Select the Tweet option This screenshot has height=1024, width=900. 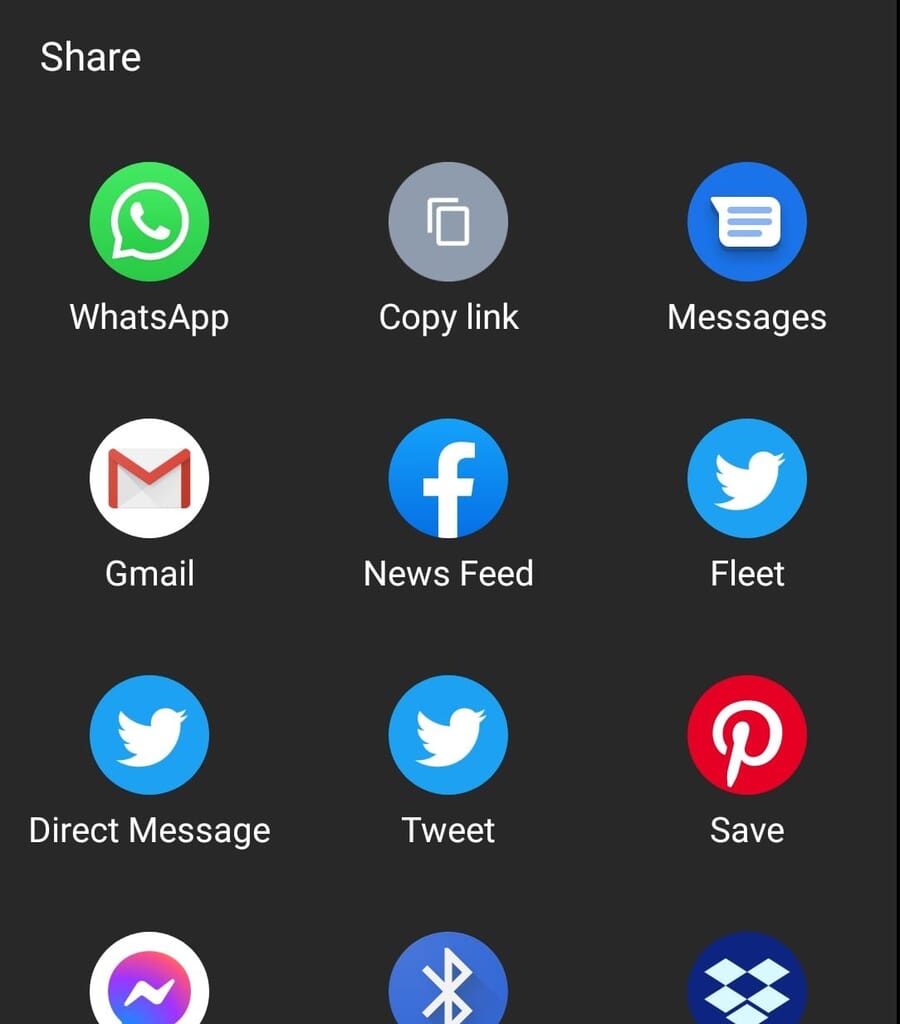pos(448,735)
